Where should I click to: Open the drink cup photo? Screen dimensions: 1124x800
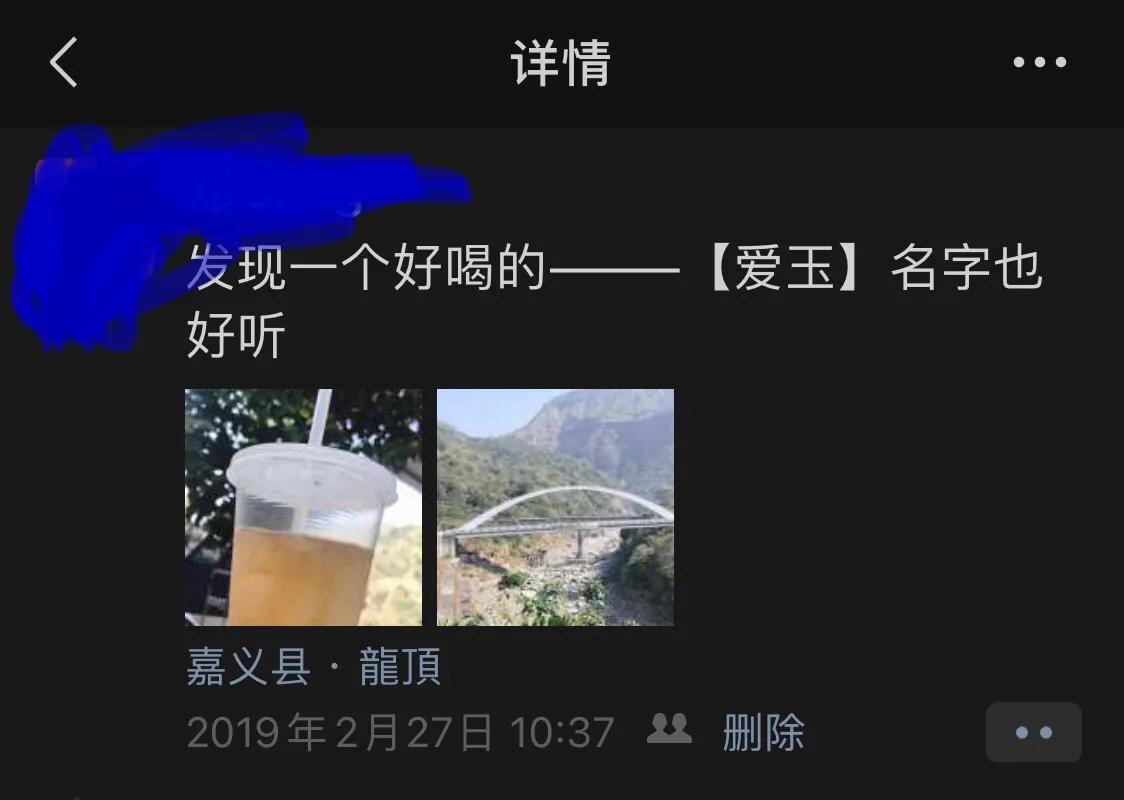coord(303,507)
